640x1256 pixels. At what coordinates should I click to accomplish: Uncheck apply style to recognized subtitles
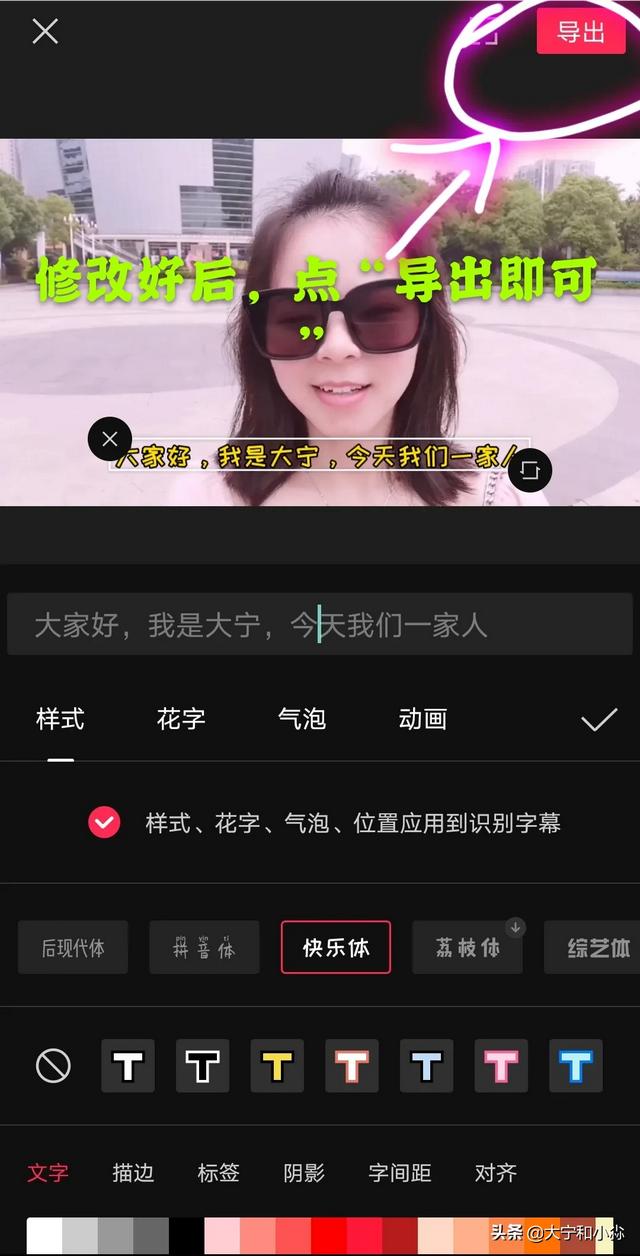click(x=104, y=823)
